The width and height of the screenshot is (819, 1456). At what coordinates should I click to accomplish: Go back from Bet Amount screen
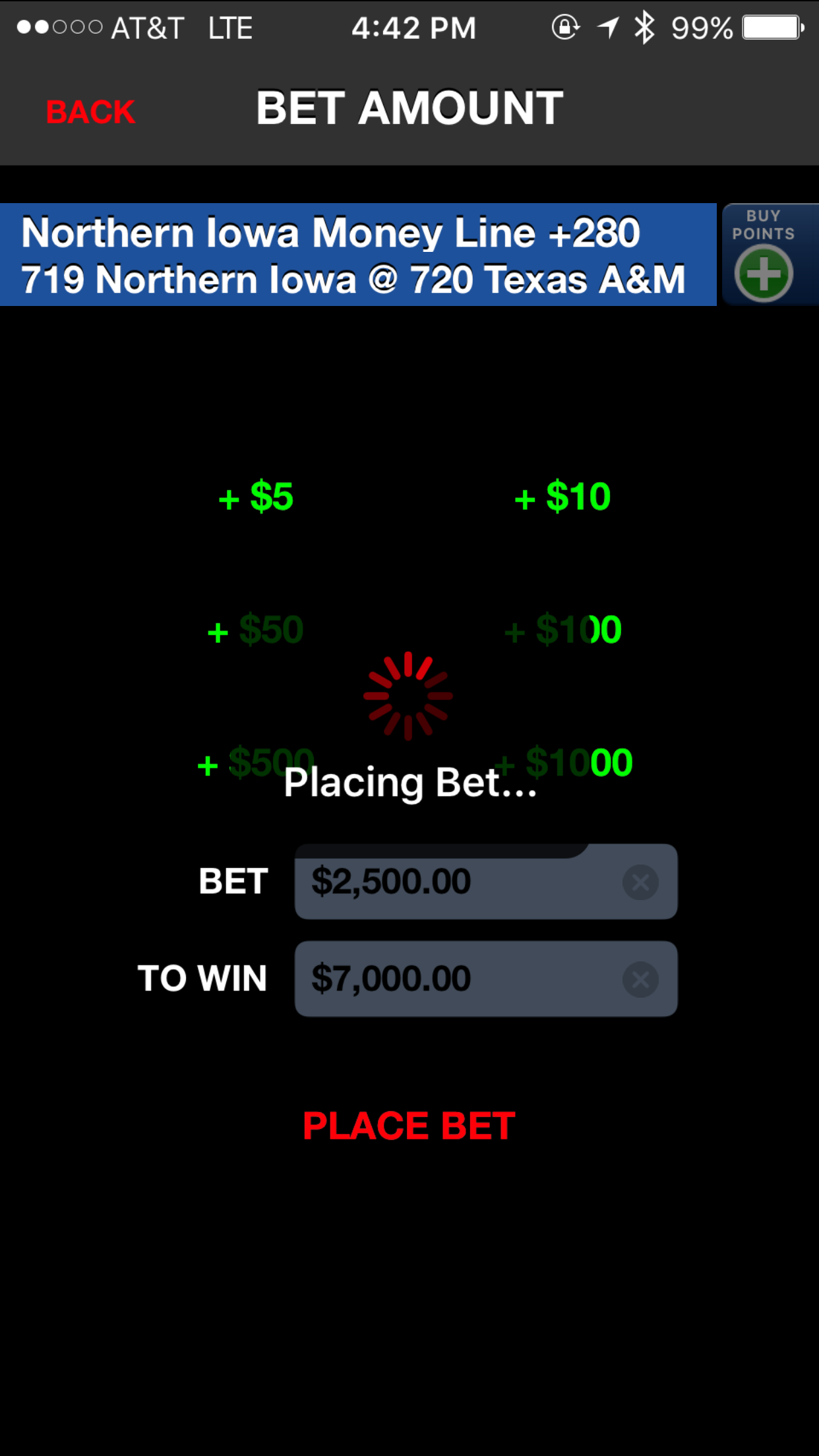click(90, 111)
